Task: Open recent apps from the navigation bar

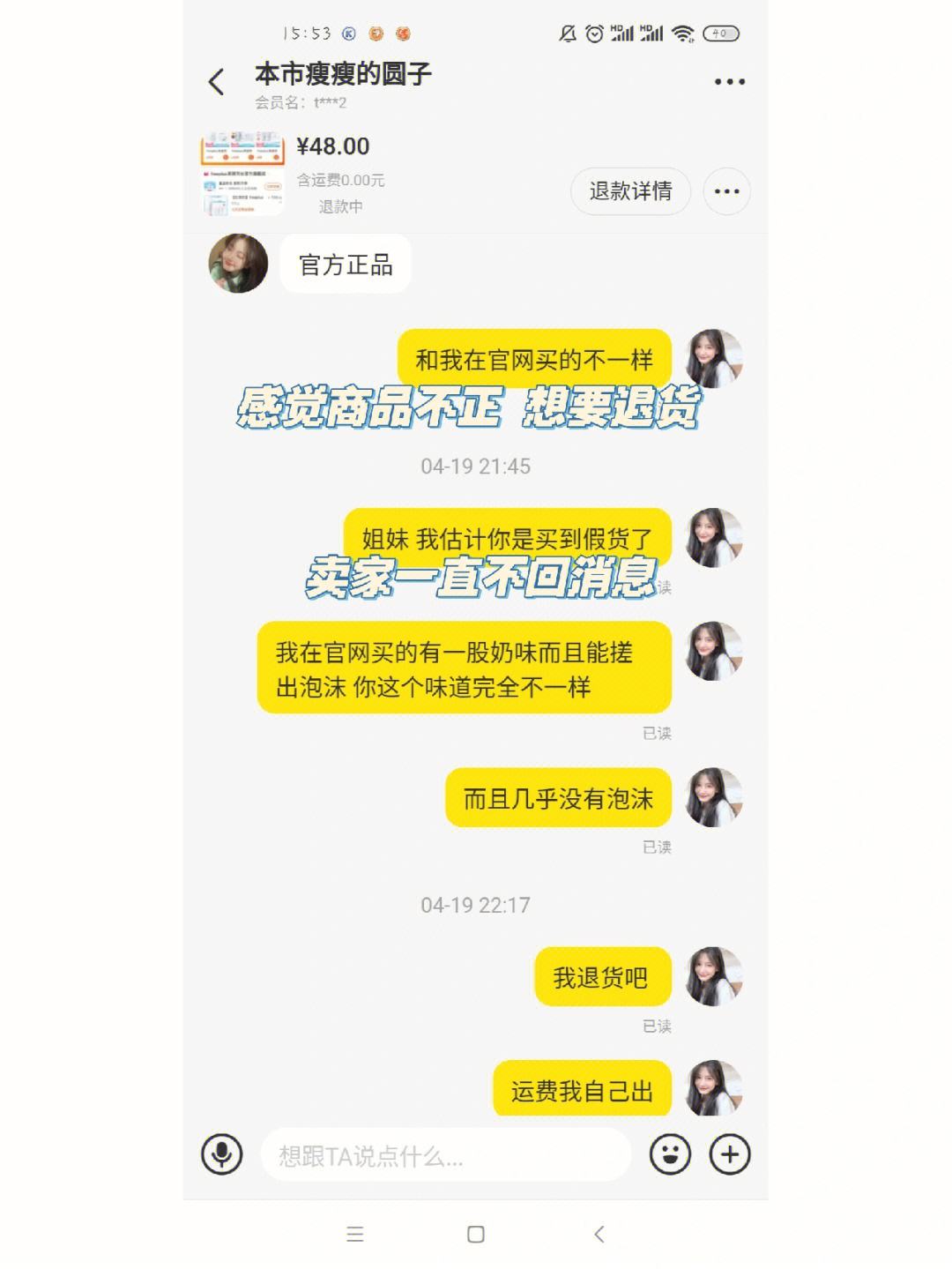Action: click(x=355, y=1235)
